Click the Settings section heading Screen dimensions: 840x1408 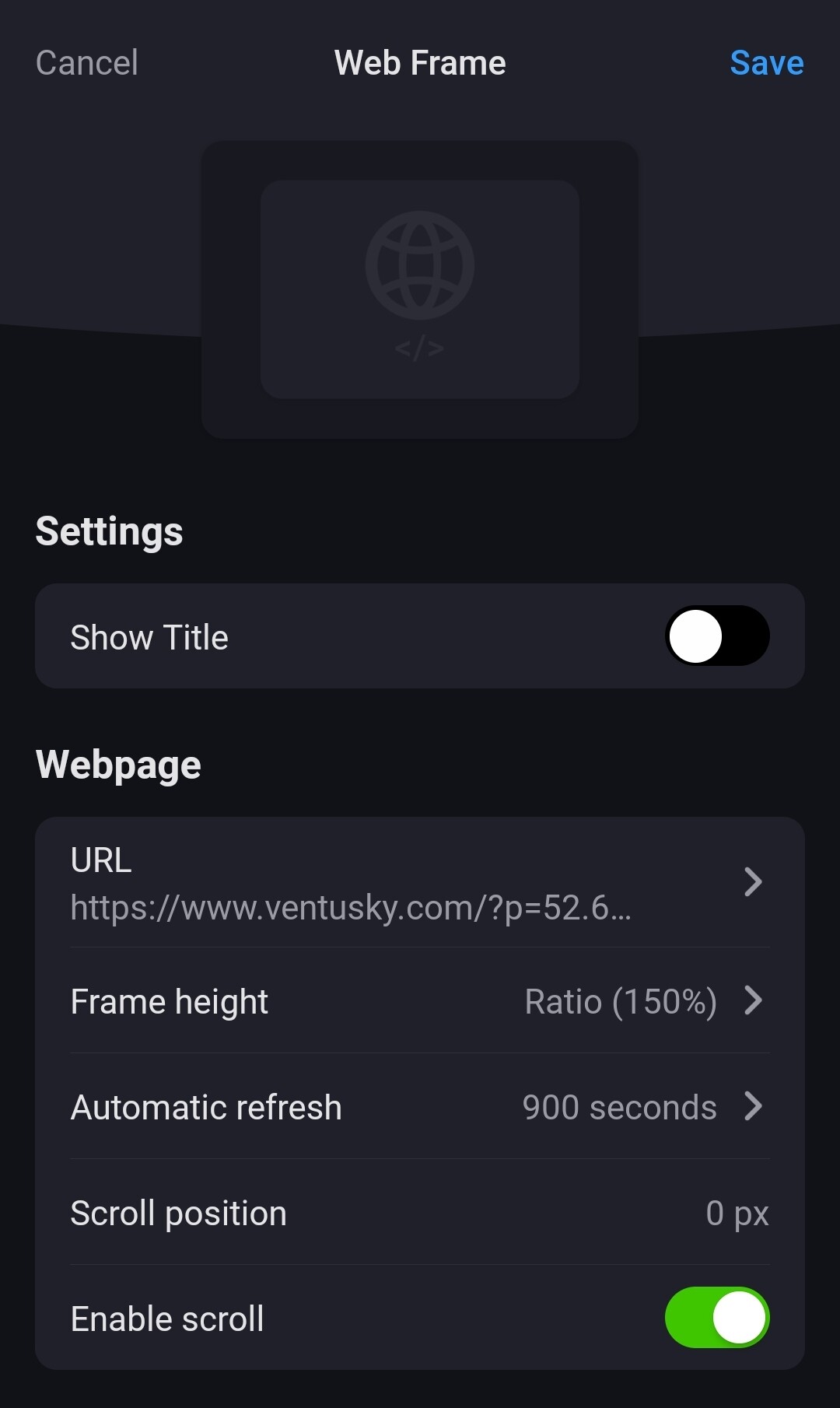point(108,531)
